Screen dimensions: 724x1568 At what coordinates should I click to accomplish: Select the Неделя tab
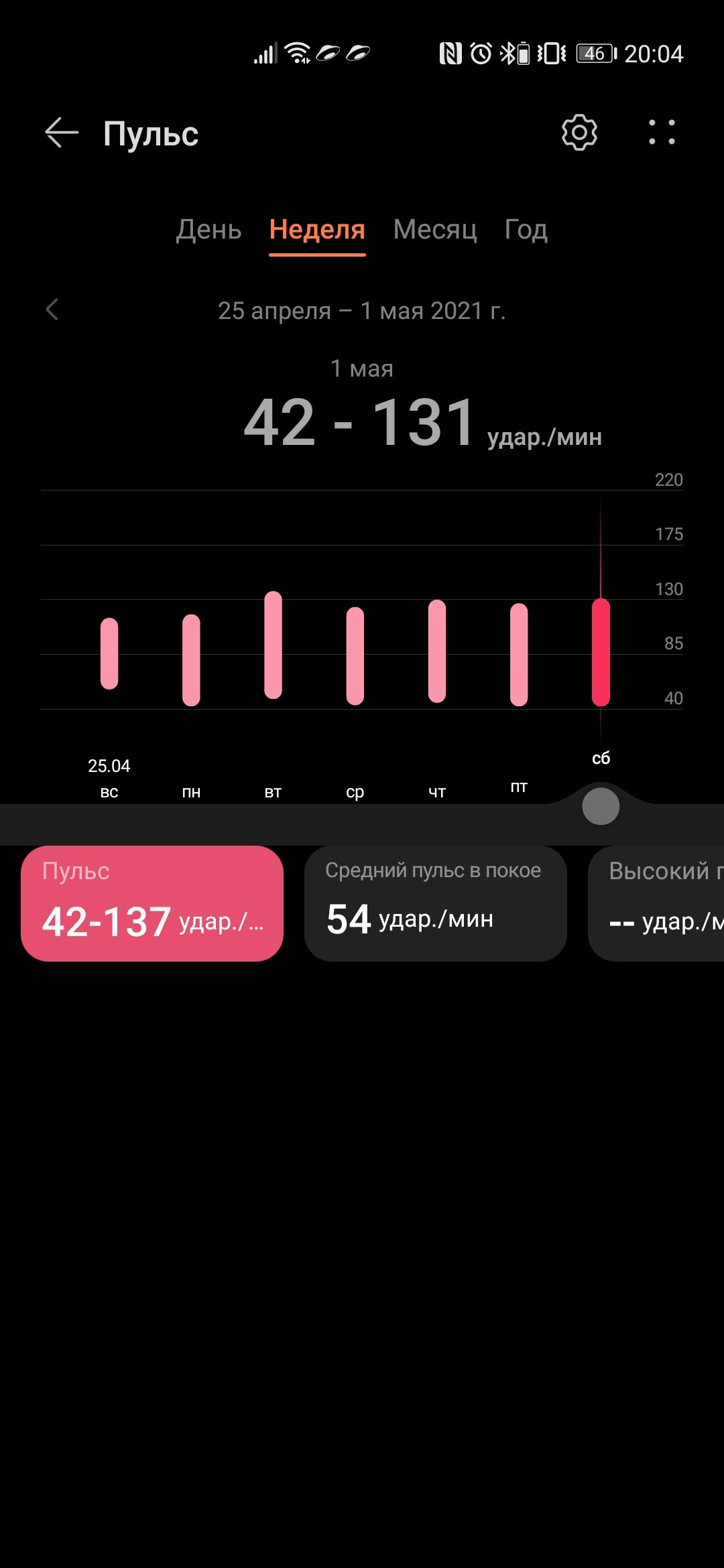[317, 230]
